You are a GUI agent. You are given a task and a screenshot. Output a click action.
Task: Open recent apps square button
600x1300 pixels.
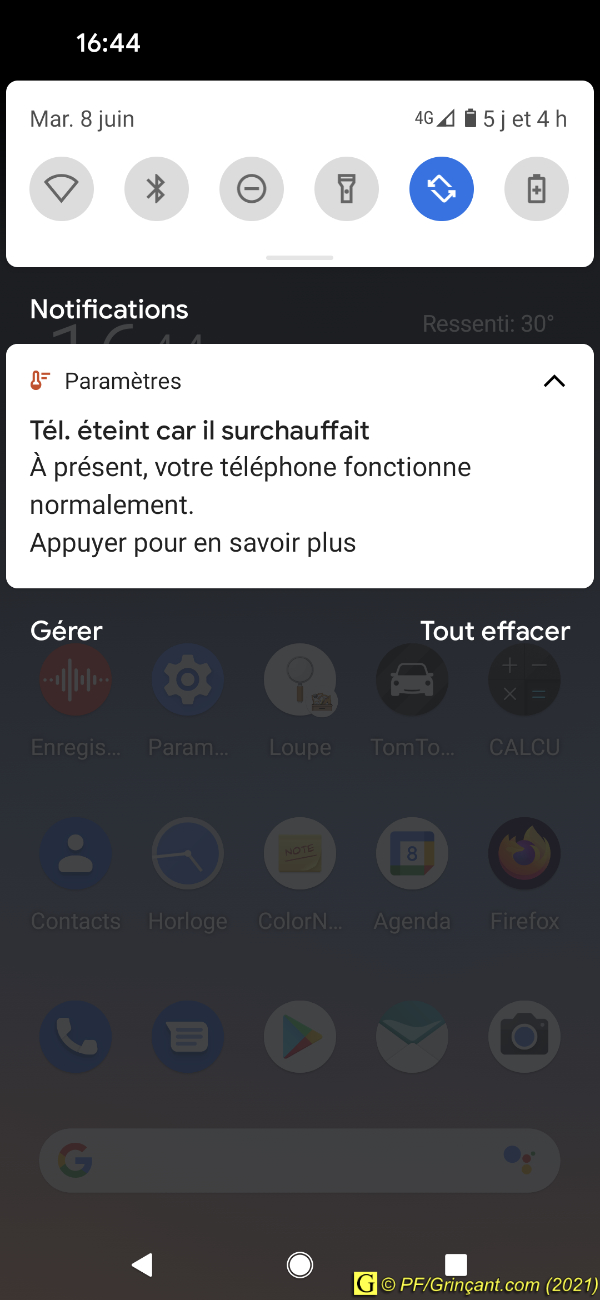click(x=456, y=1265)
